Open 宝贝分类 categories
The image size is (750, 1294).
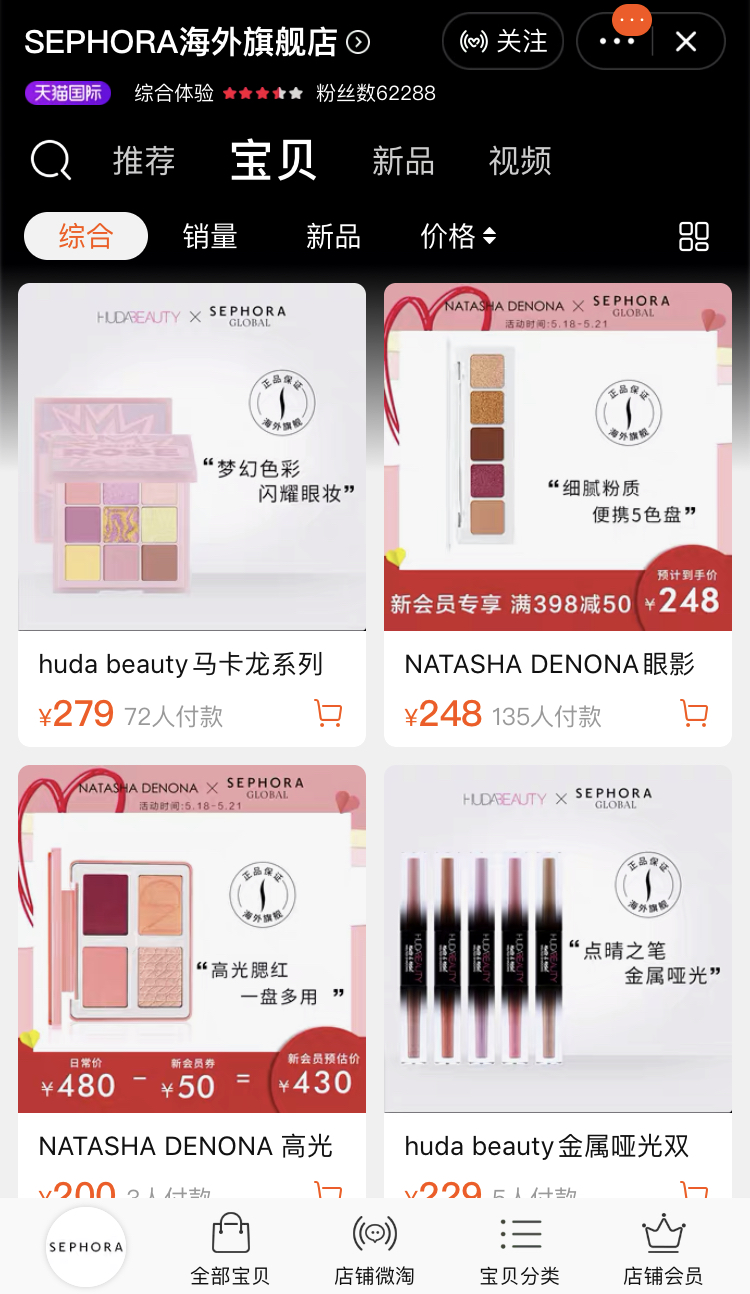click(x=520, y=1248)
